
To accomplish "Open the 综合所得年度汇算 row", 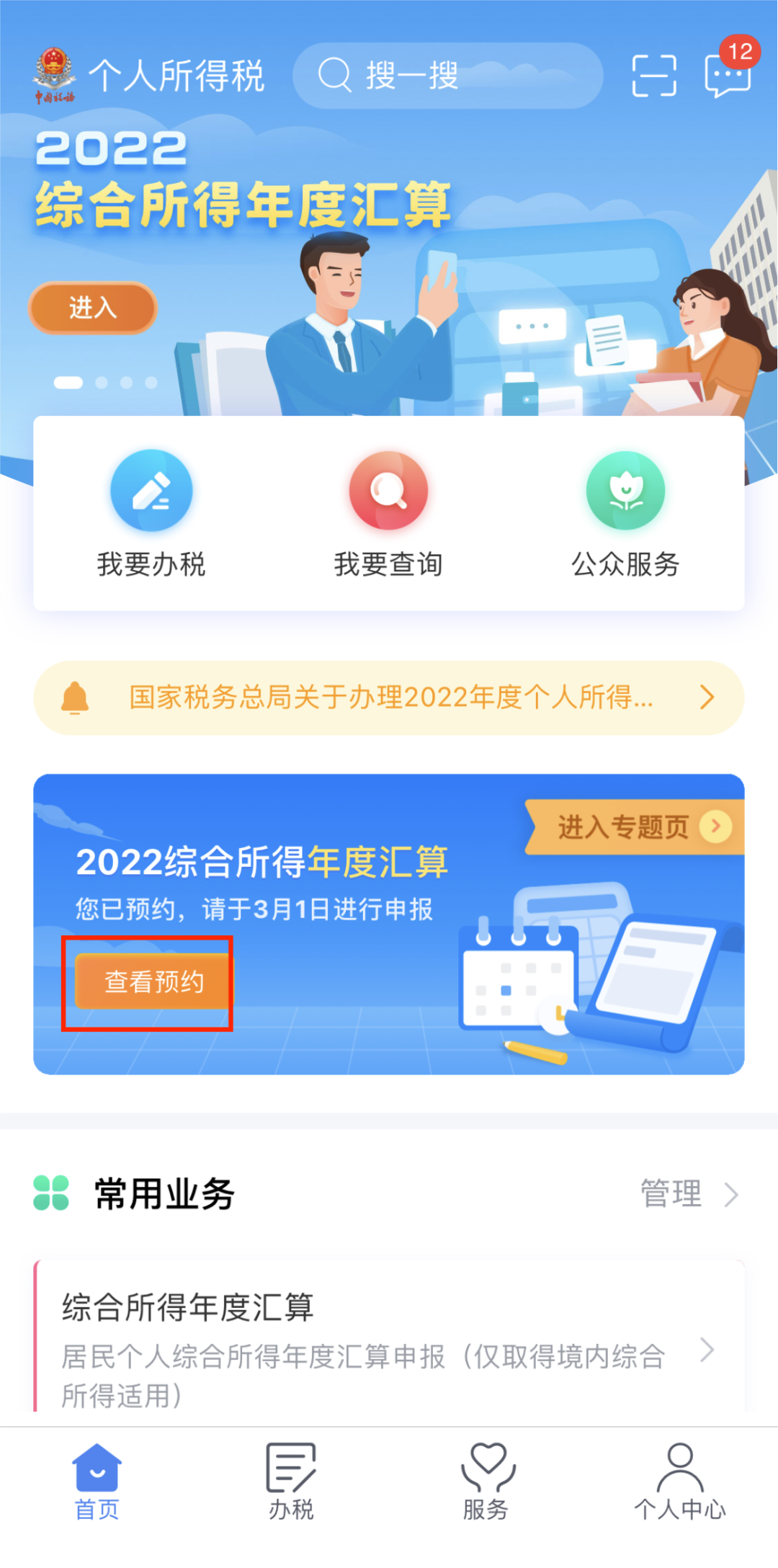I will pos(389,1336).
